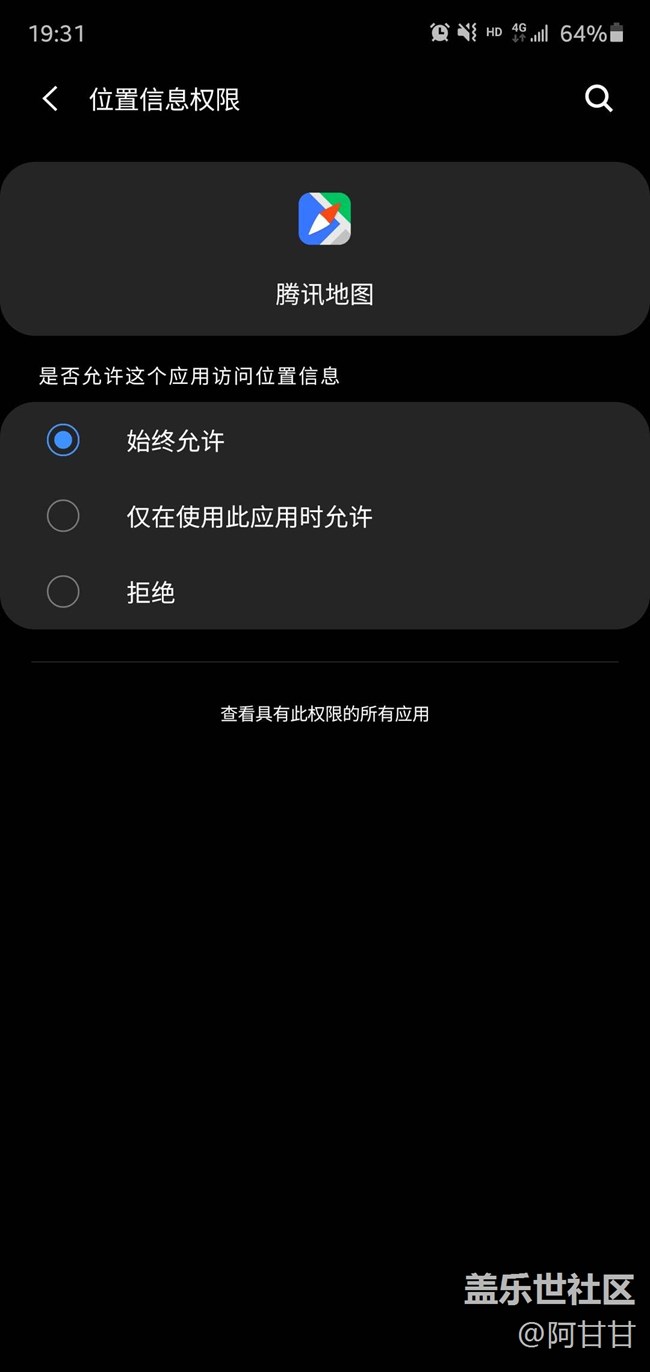Select 拒绝 to deny location access
Image resolution: width=650 pixels, height=1372 pixels.
[x=63, y=592]
